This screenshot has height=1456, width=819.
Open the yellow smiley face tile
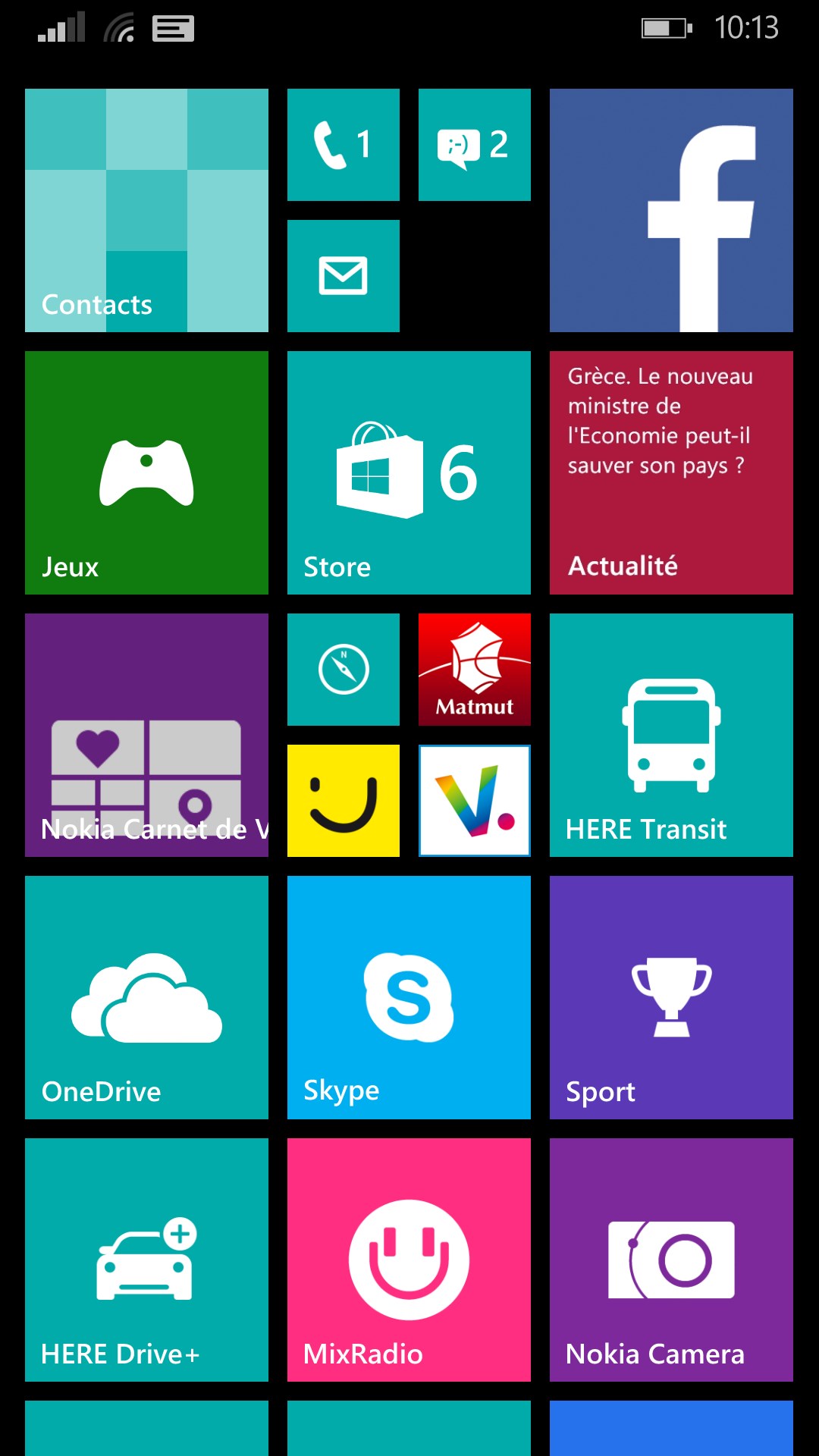343,801
